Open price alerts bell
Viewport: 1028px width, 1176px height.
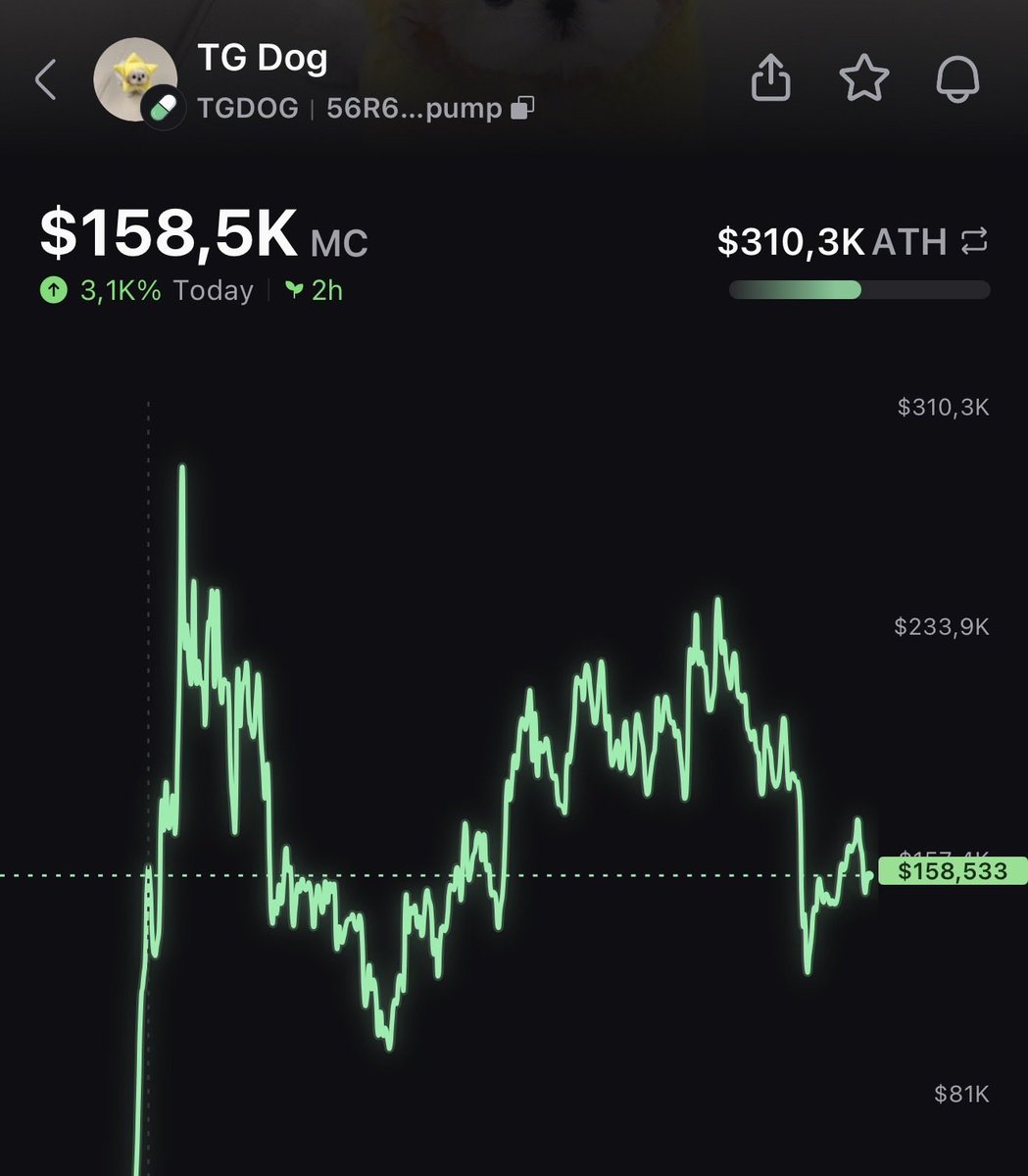coord(957,78)
